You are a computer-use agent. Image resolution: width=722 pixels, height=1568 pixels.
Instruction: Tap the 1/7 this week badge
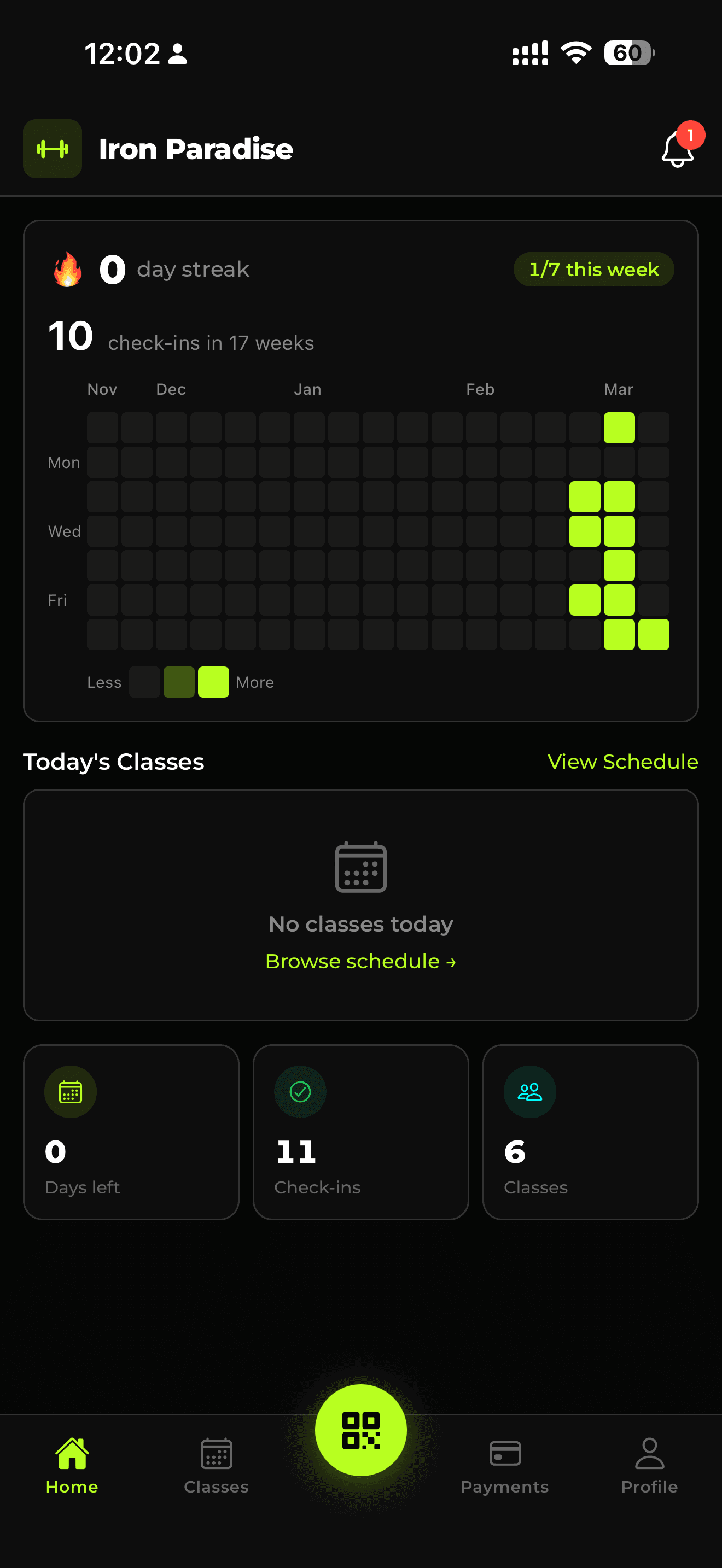(x=593, y=268)
